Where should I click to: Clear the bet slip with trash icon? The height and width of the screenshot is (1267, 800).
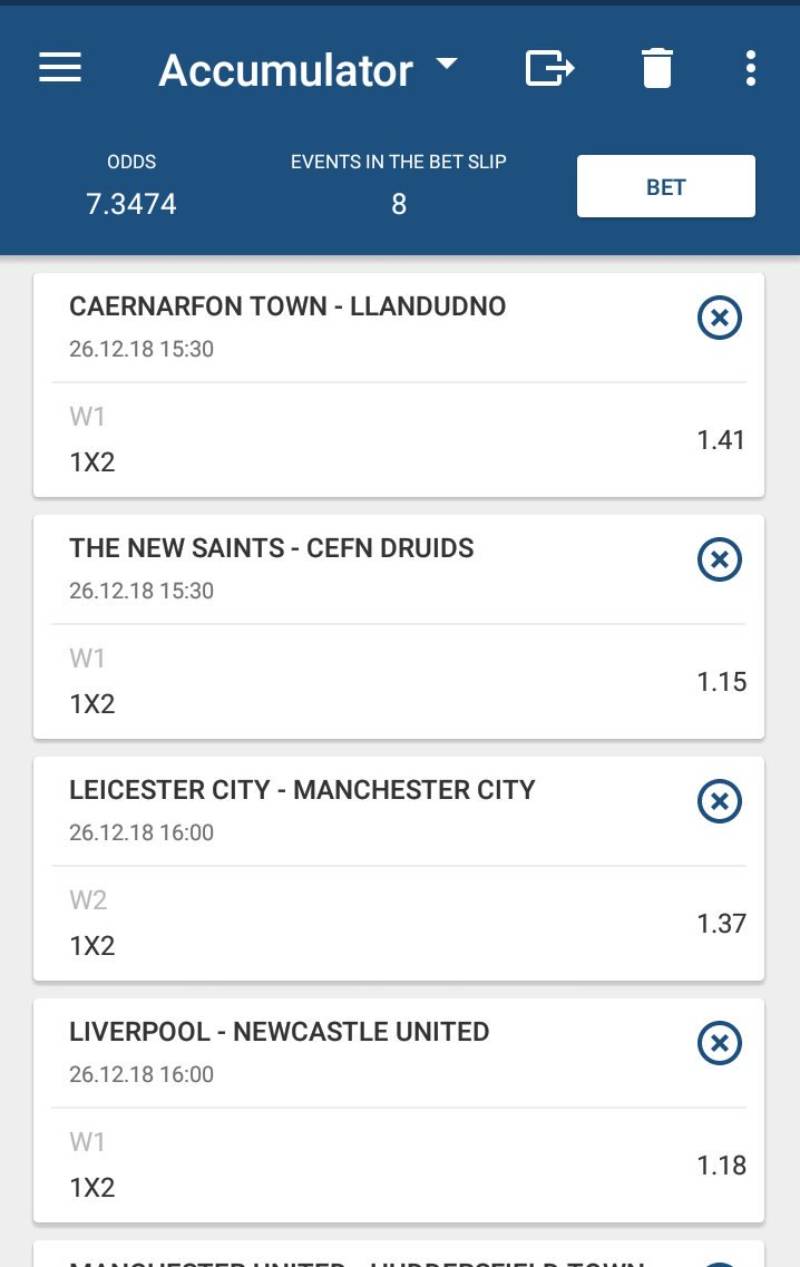[x=656, y=69]
